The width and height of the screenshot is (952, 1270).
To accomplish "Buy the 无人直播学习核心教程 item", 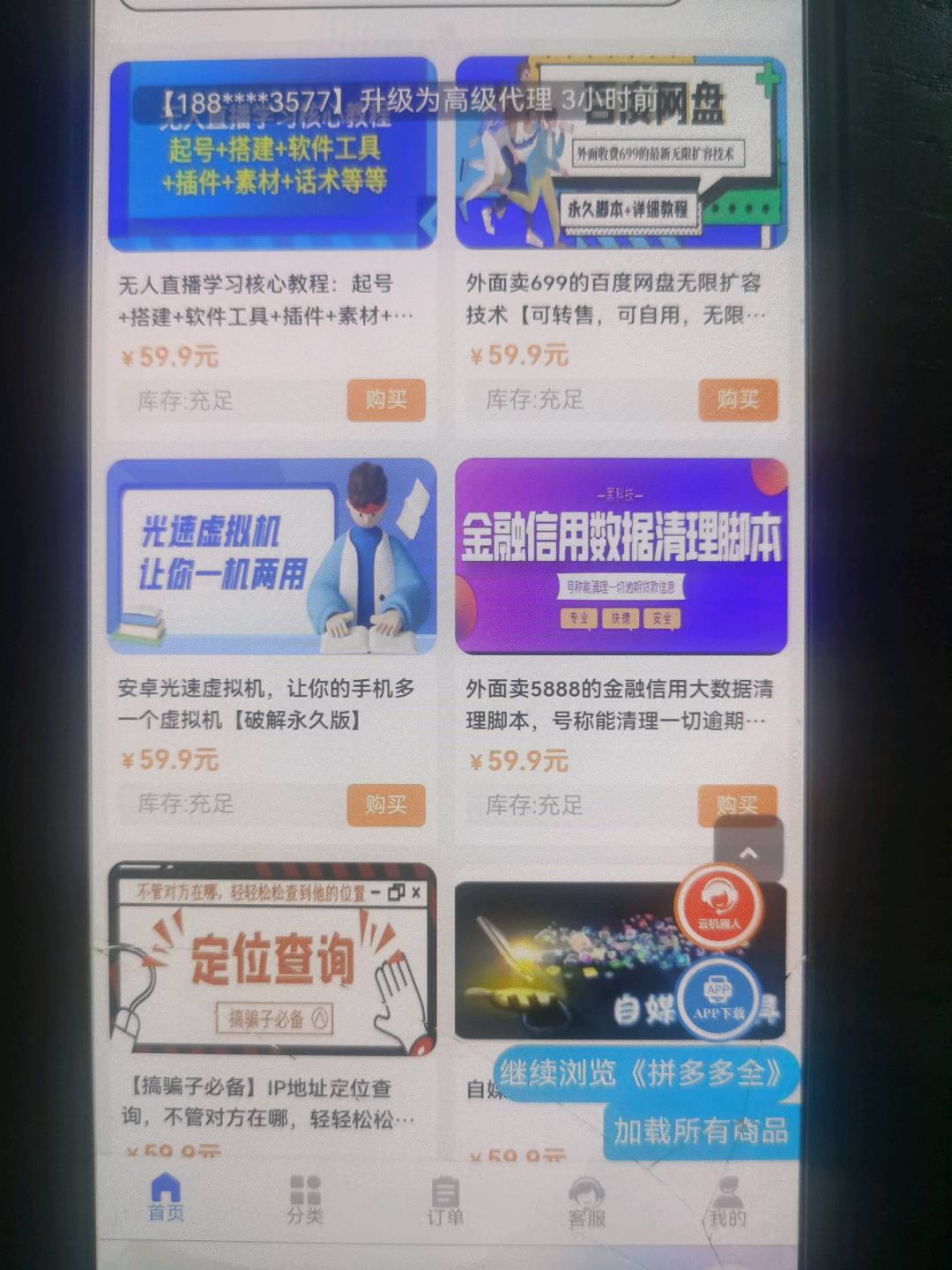I will tap(386, 400).
